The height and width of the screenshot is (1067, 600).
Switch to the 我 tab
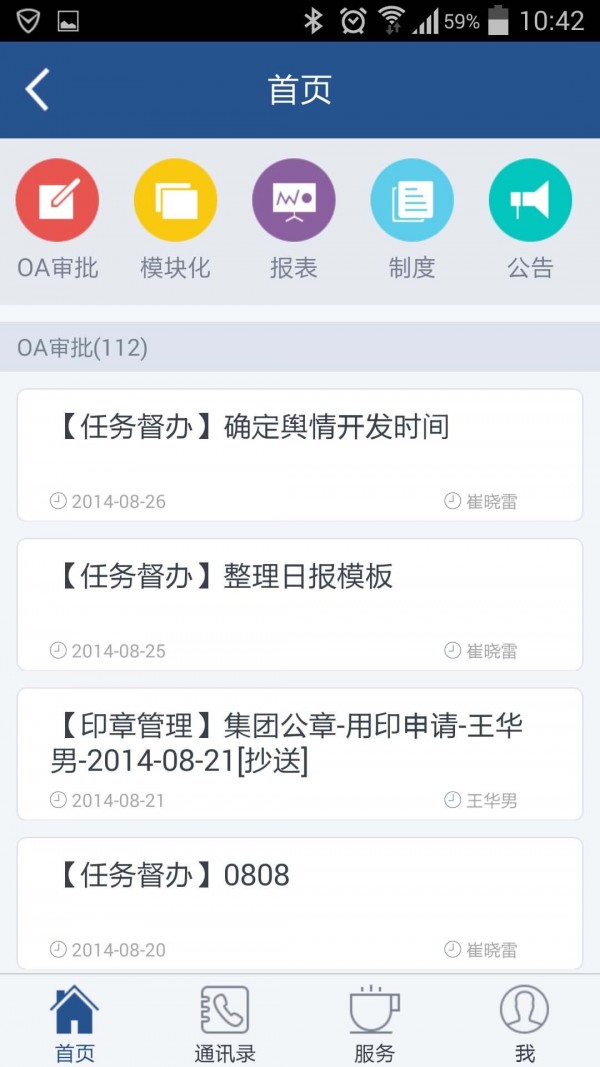(525, 1022)
